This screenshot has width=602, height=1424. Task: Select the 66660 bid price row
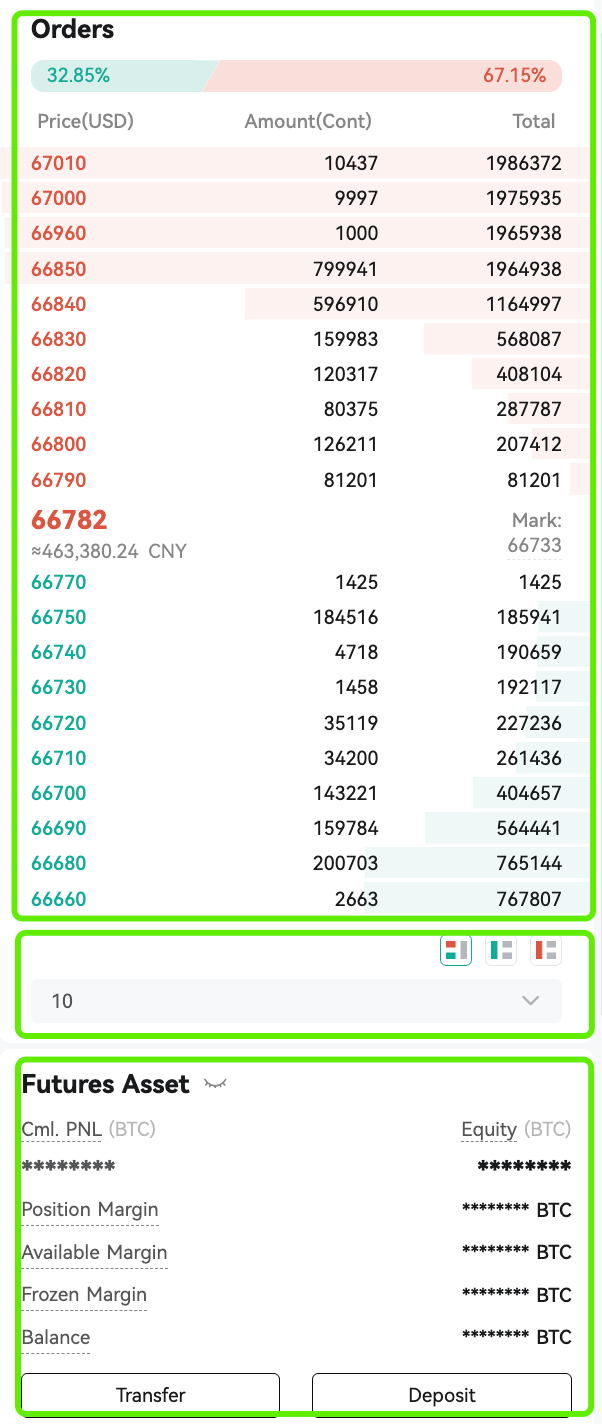(296, 899)
